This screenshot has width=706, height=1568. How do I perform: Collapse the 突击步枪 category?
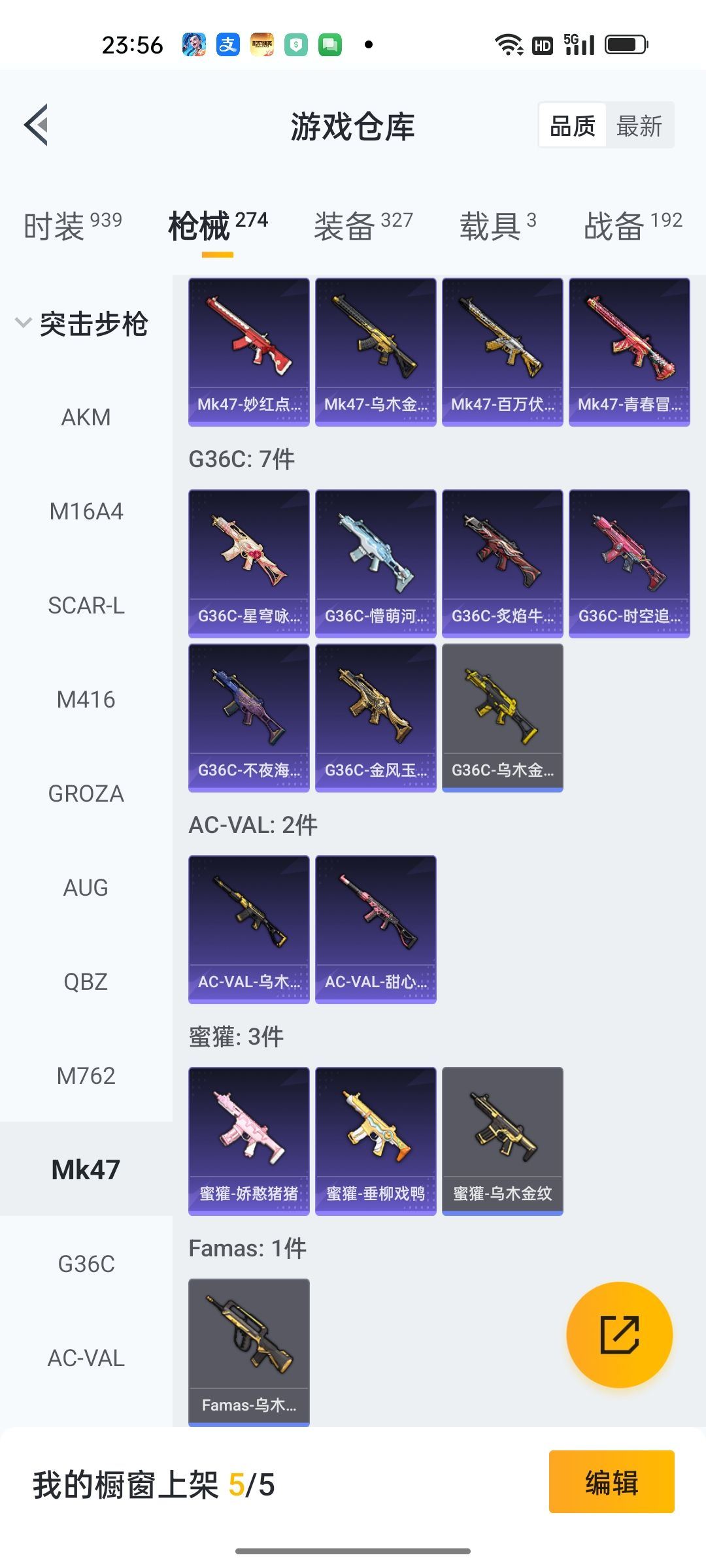click(84, 324)
